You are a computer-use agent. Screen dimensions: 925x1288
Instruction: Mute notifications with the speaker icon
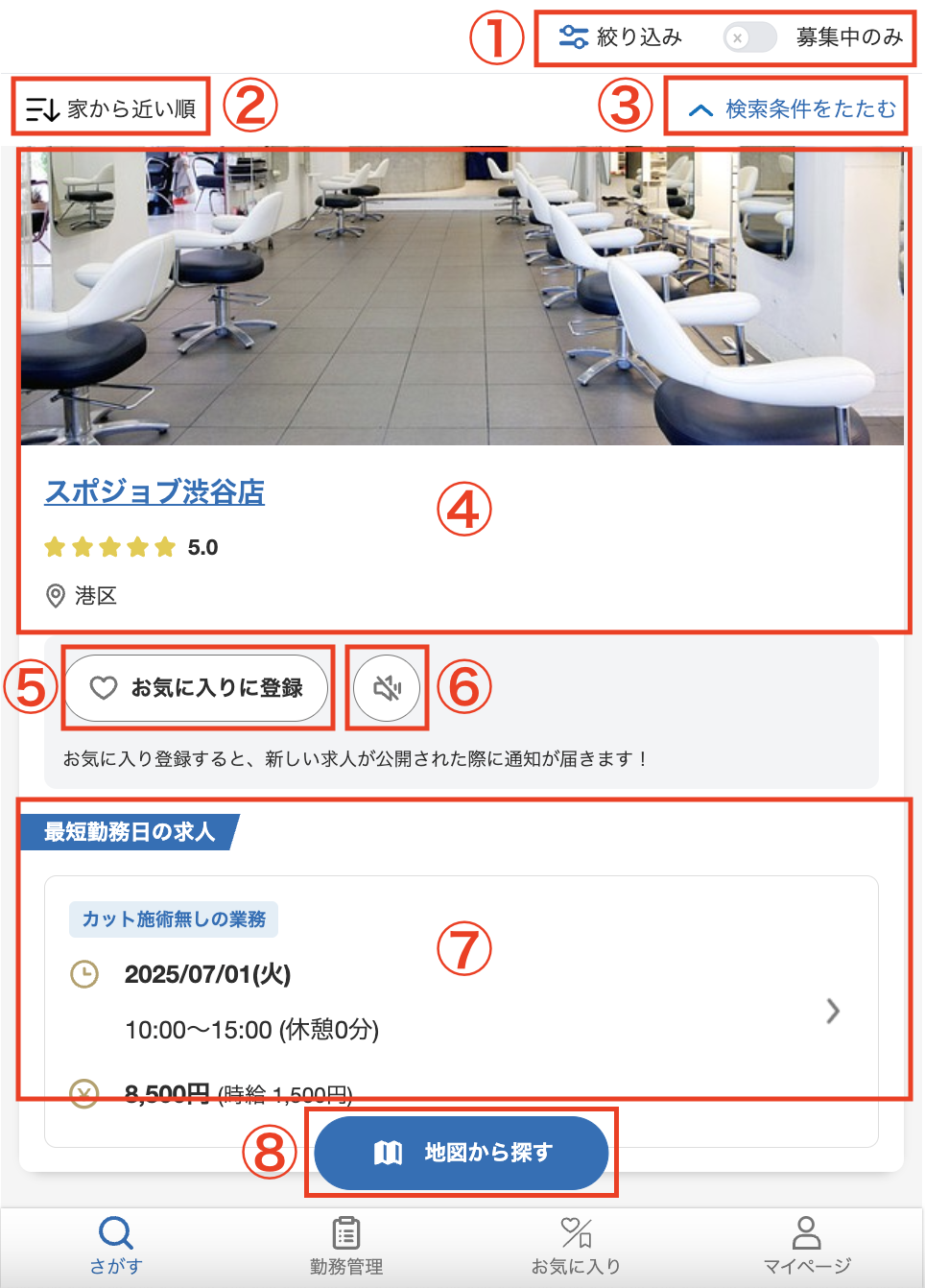pos(385,687)
